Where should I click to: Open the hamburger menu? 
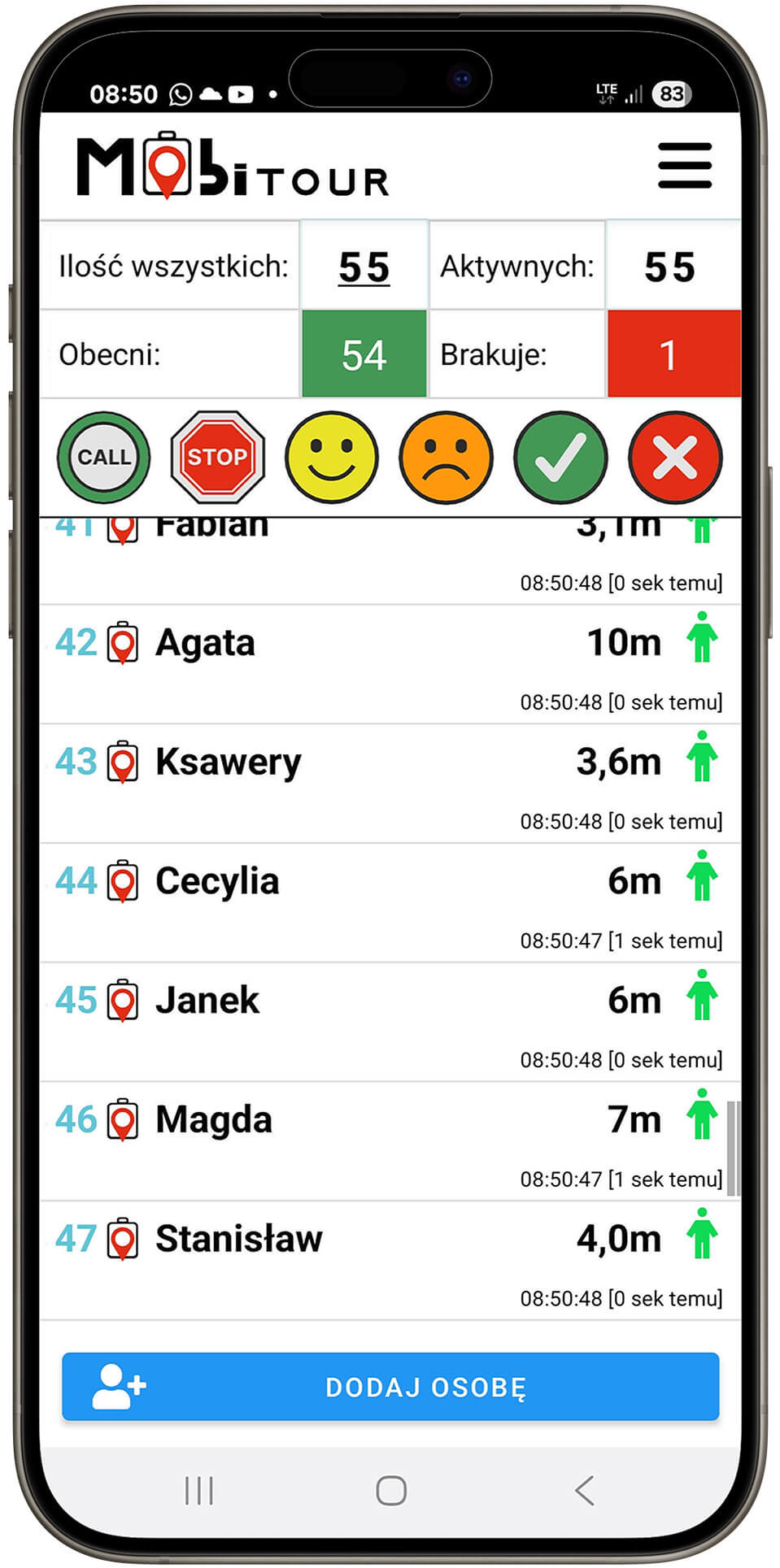pyautogui.click(x=684, y=166)
